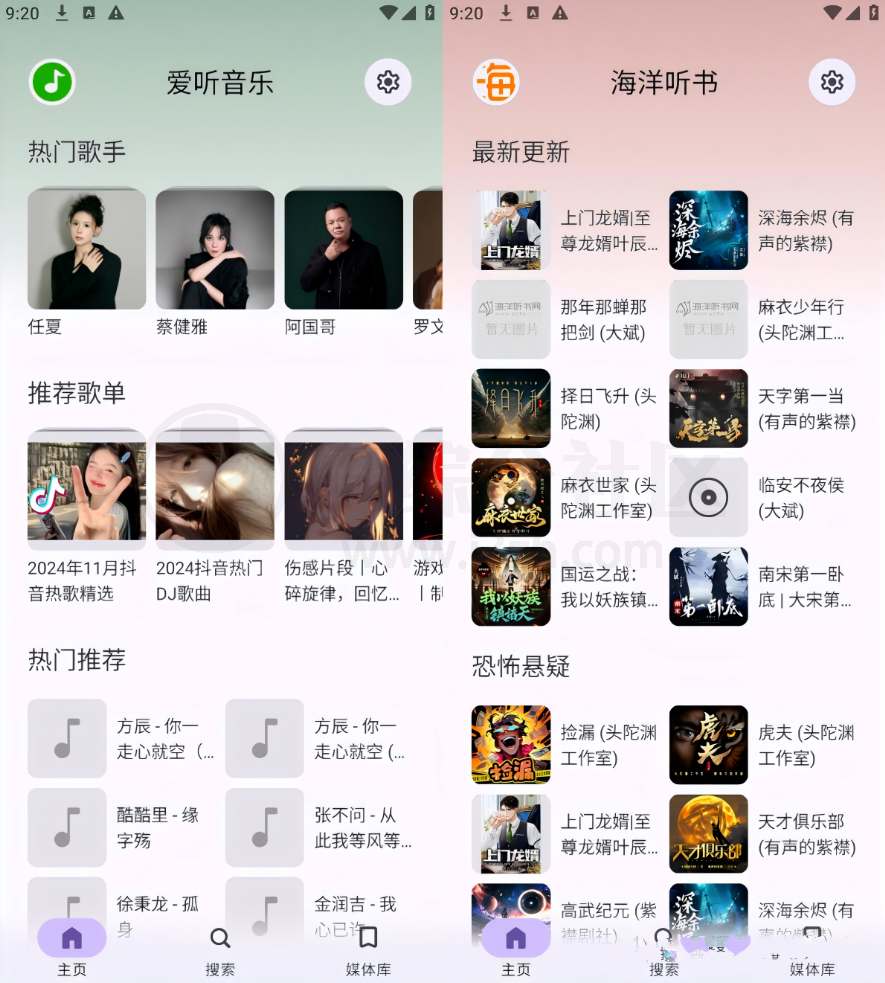885x983 pixels.
Task: Open audiobook 捡漏 (头陀渊工作室)
Action: tap(565, 745)
